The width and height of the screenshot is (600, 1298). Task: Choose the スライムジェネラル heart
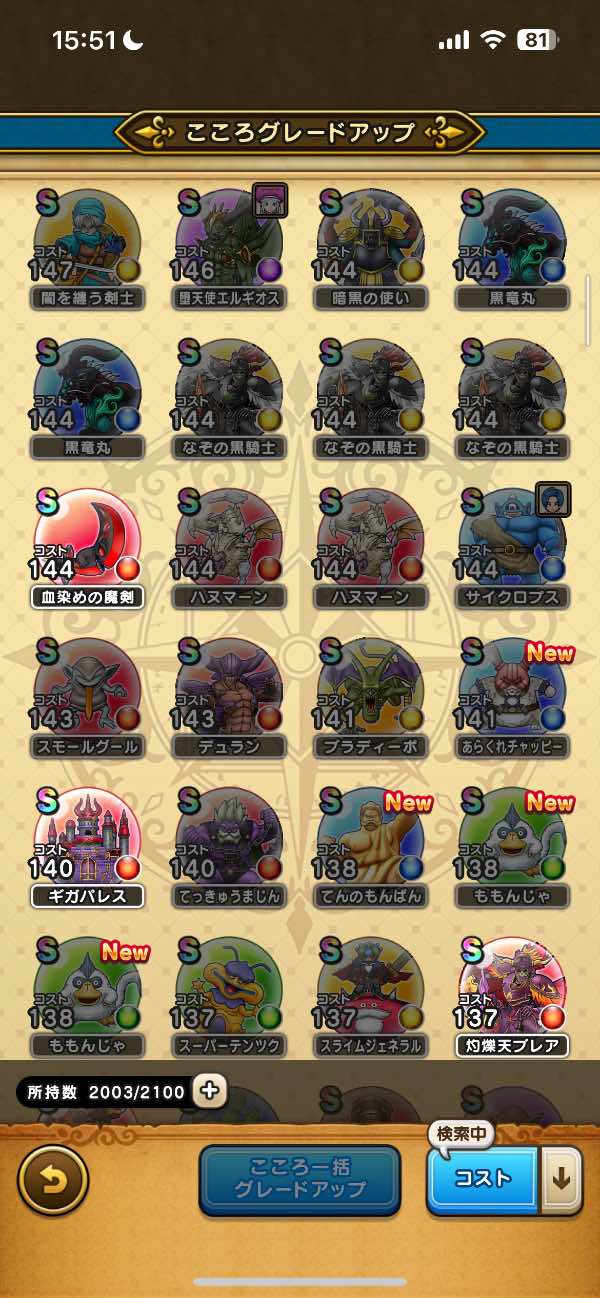click(x=370, y=993)
